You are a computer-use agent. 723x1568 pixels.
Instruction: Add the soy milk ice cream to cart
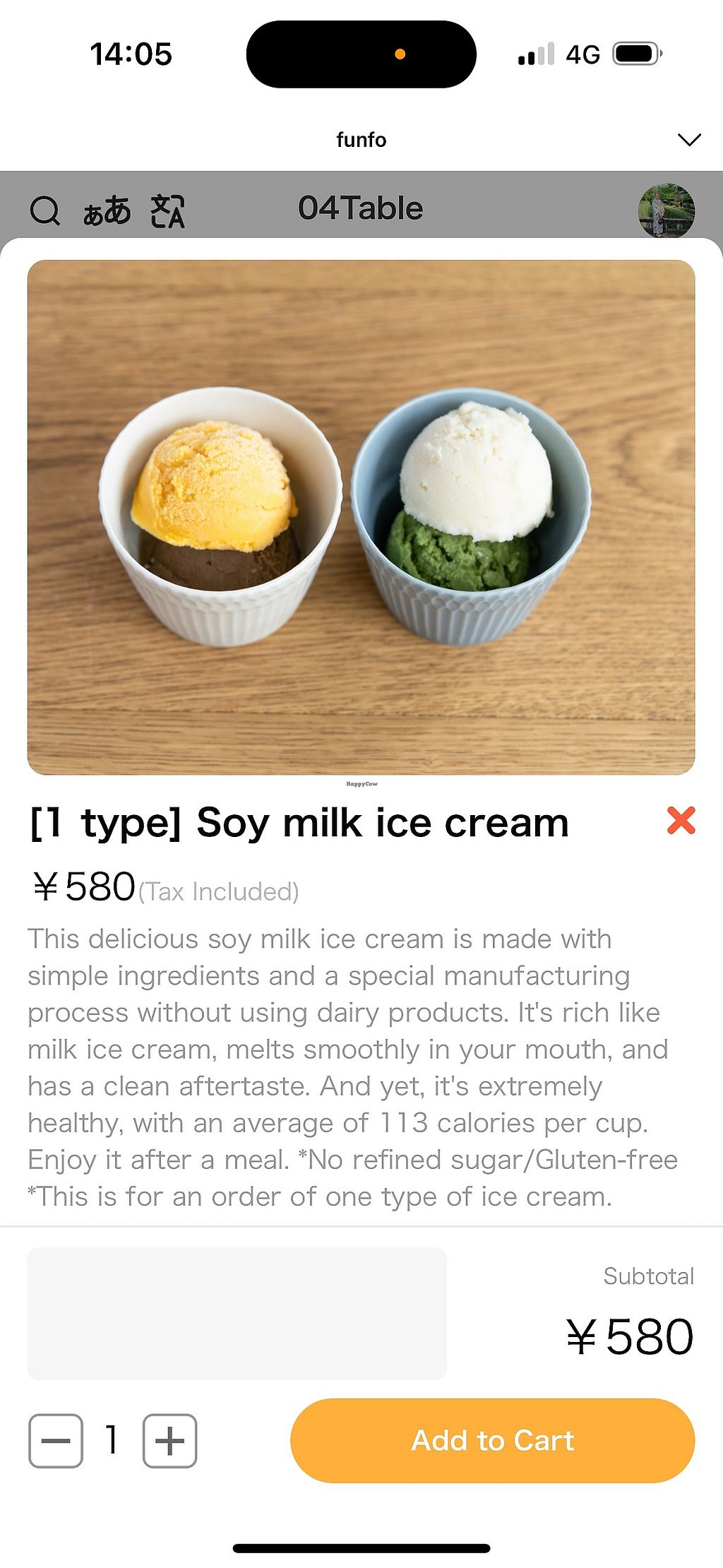(x=492, y=1440)
